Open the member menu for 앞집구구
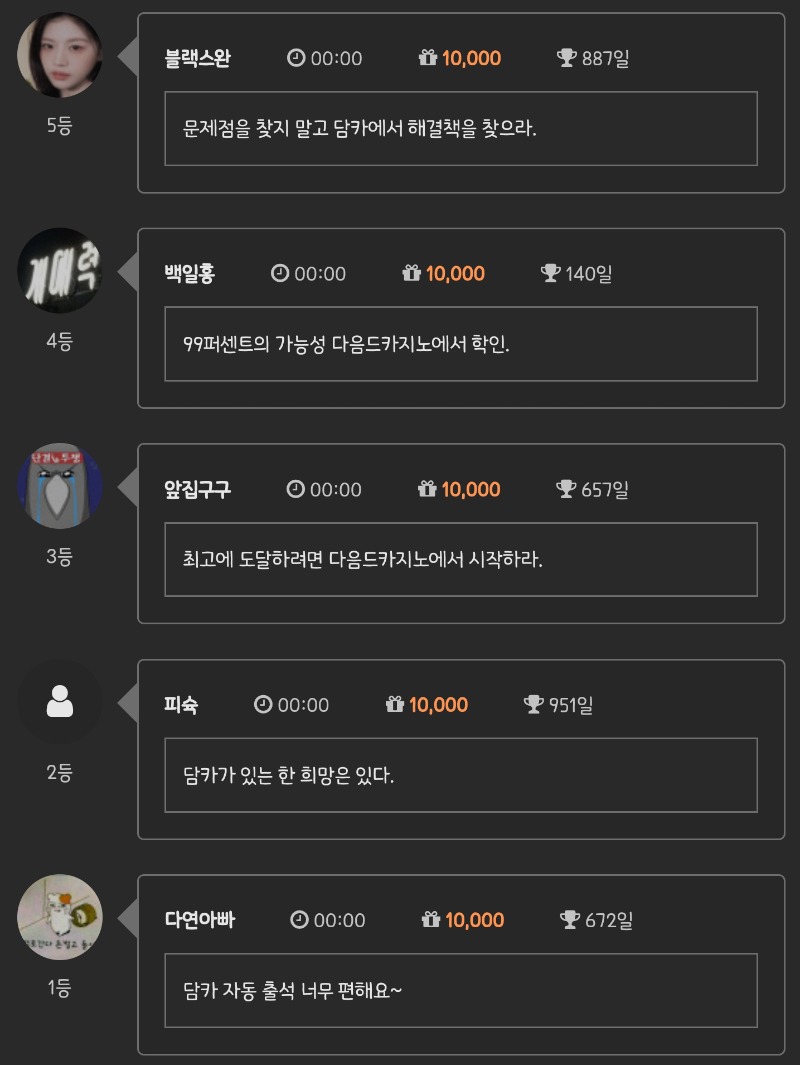The image size is (800, 1065). 197,489
